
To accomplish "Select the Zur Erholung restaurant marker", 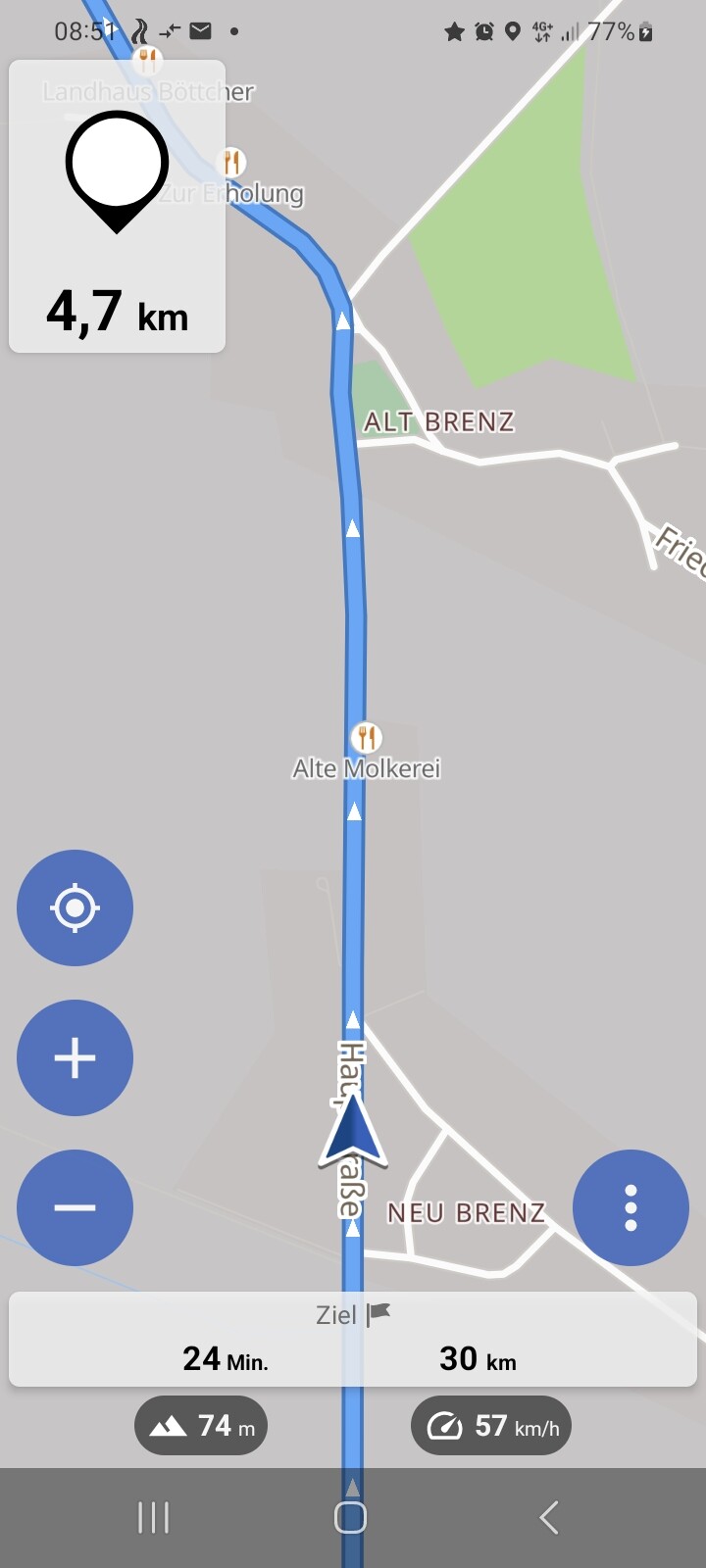I will click(x=232, y=162).
